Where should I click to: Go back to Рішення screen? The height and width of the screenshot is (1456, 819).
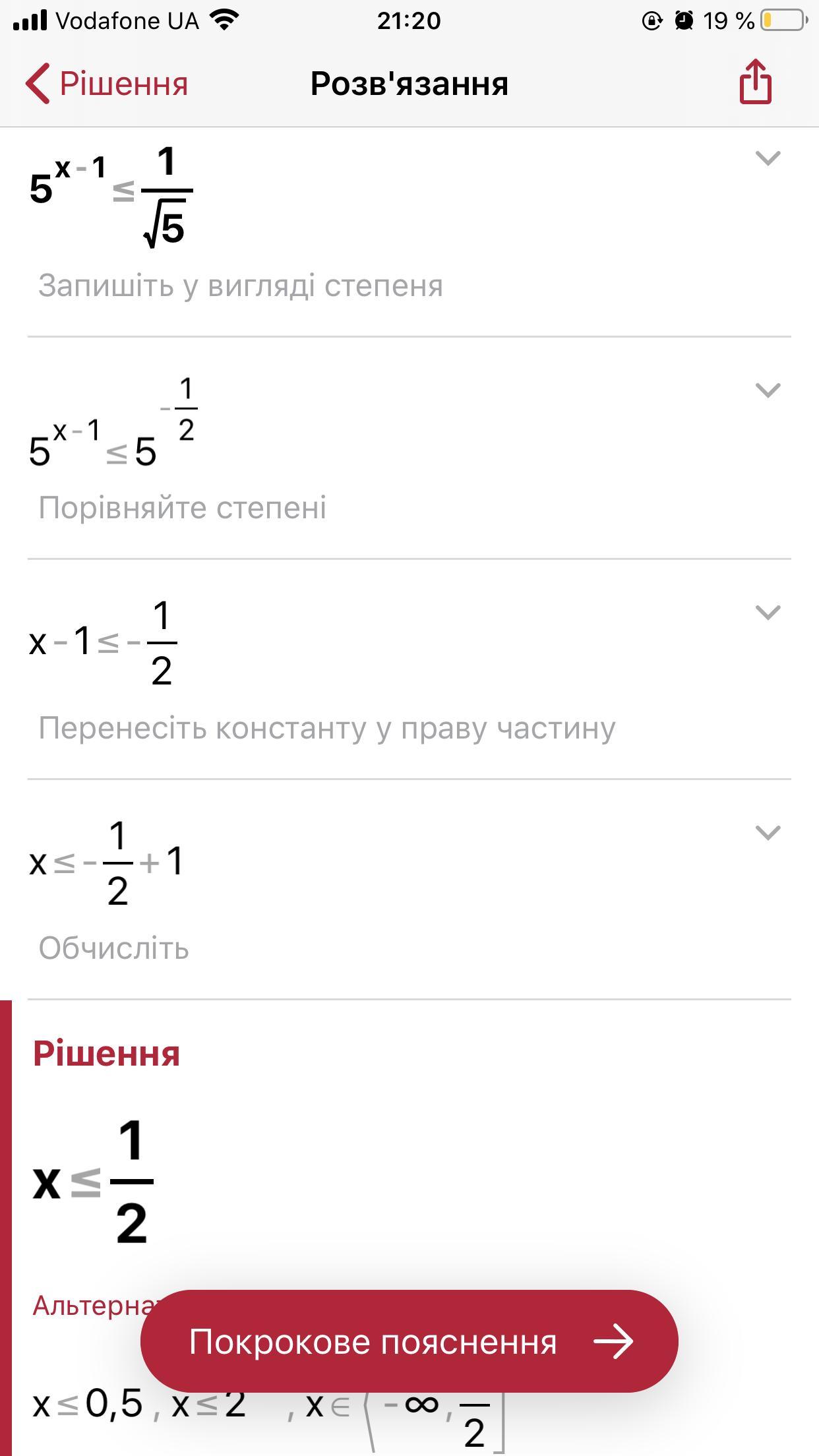coord(107,84)
